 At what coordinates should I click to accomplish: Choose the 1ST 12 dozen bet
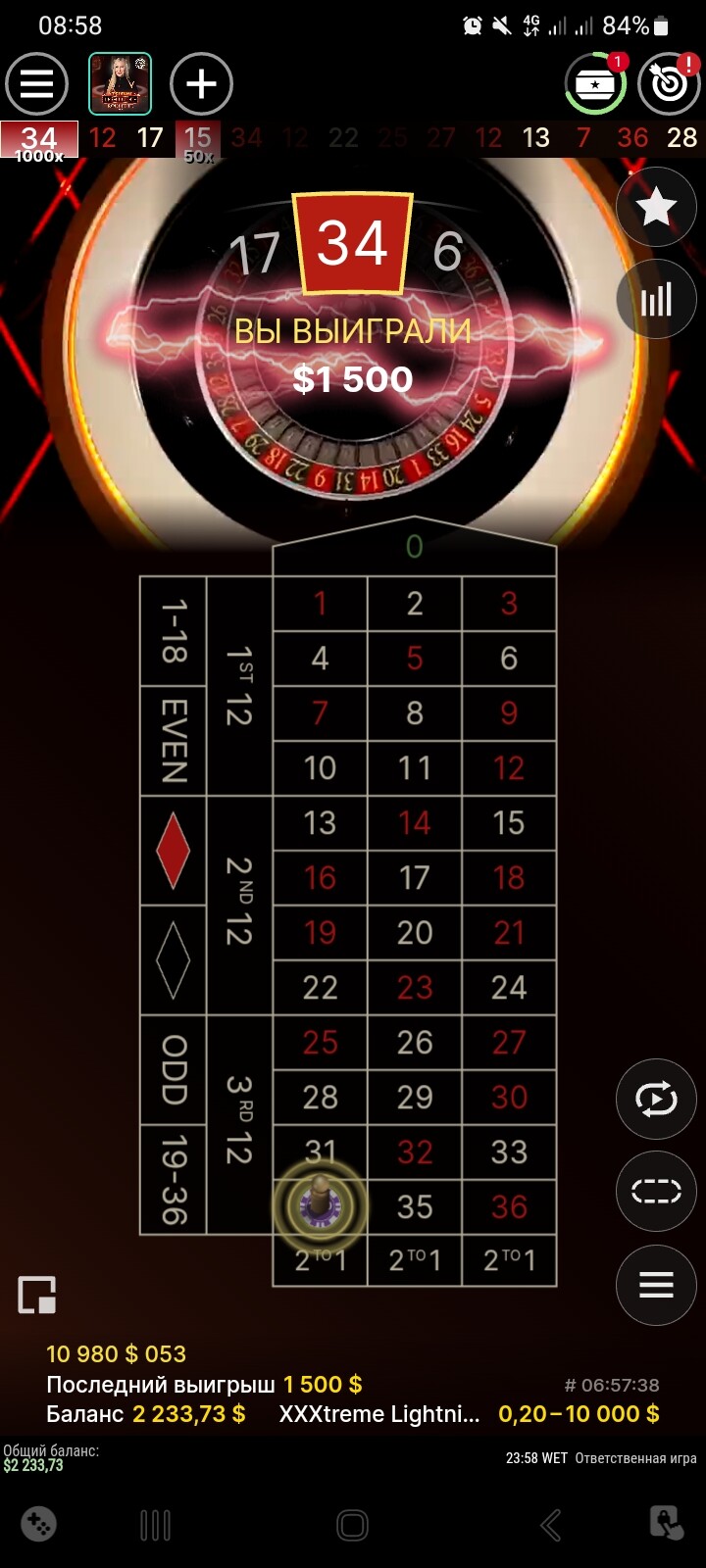click(239, 686)
